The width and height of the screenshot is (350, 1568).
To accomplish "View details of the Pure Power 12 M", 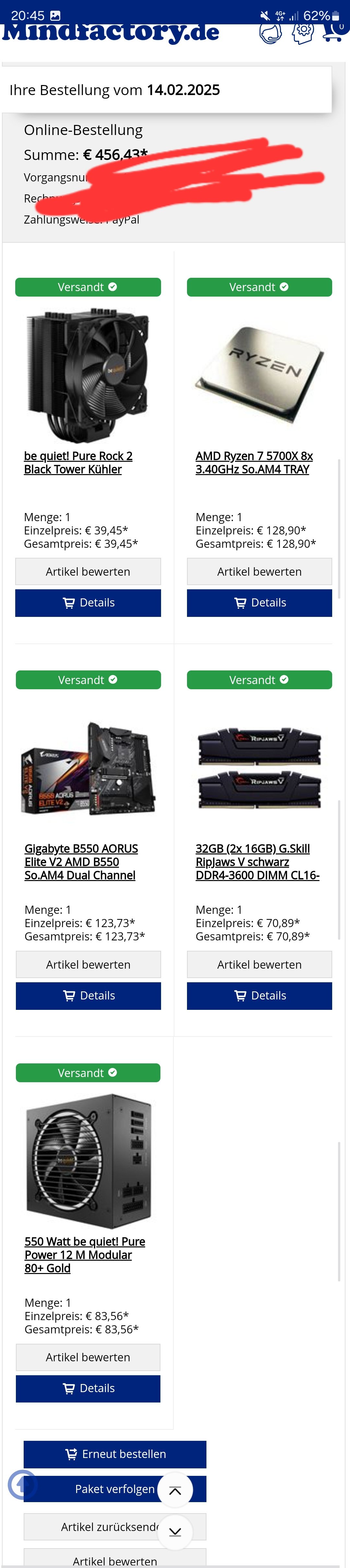I will tap(88, 1388).
